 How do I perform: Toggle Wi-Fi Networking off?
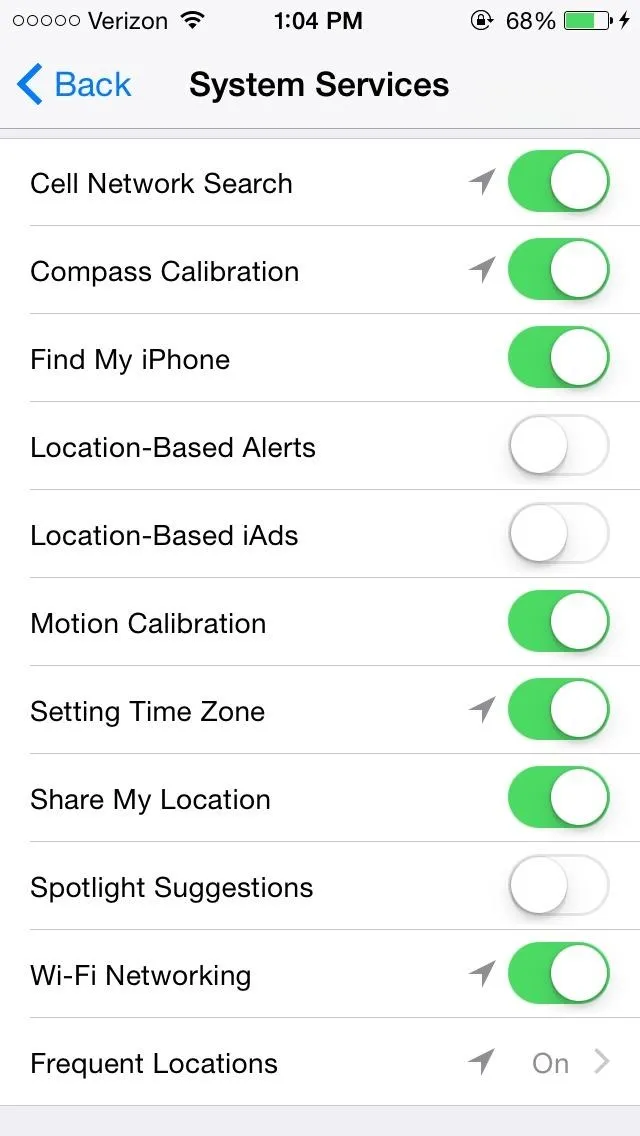[x=558, y=974]
